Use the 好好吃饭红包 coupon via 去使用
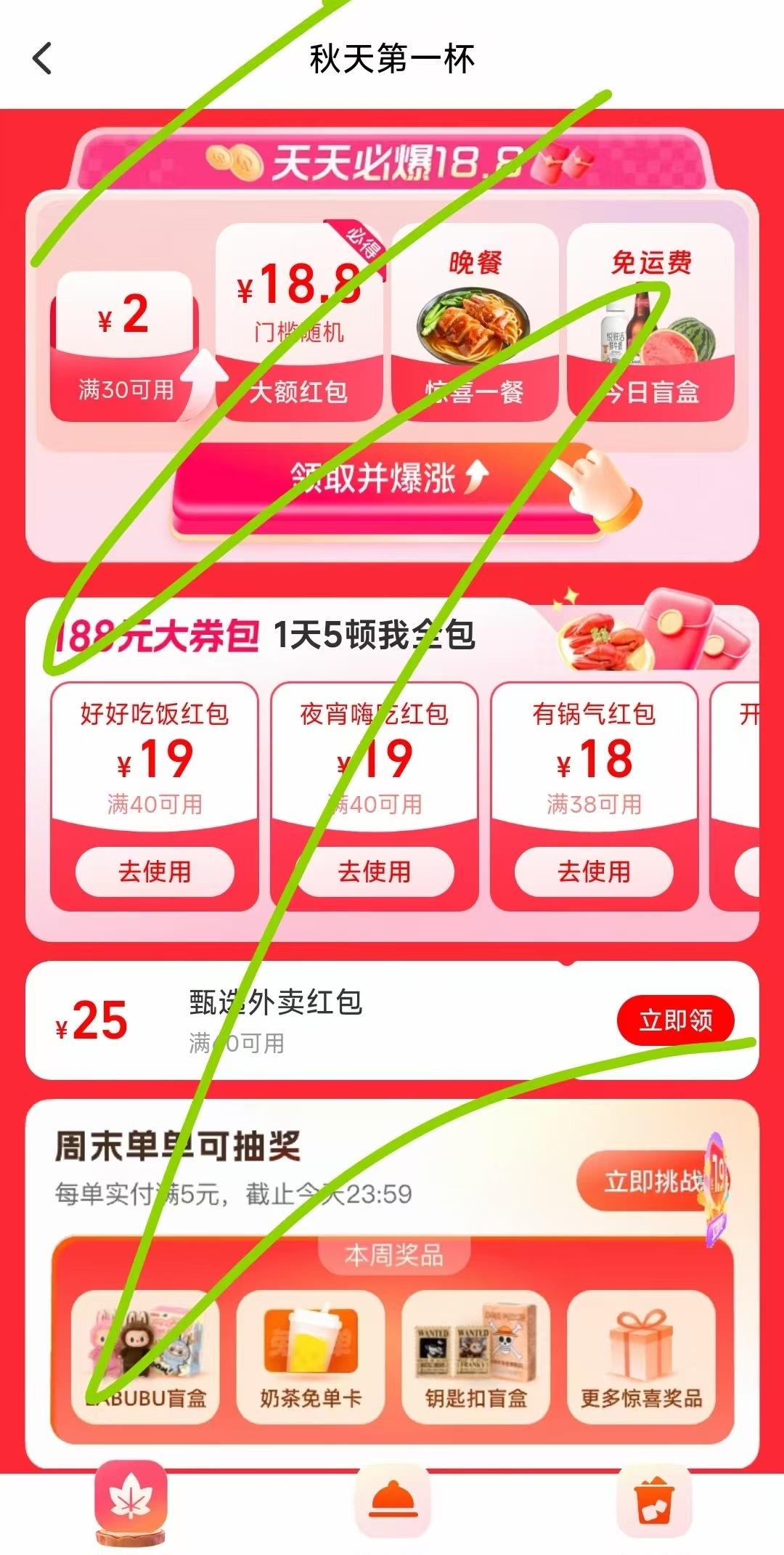Viewport: 784px width, 1555px height. 155,871
